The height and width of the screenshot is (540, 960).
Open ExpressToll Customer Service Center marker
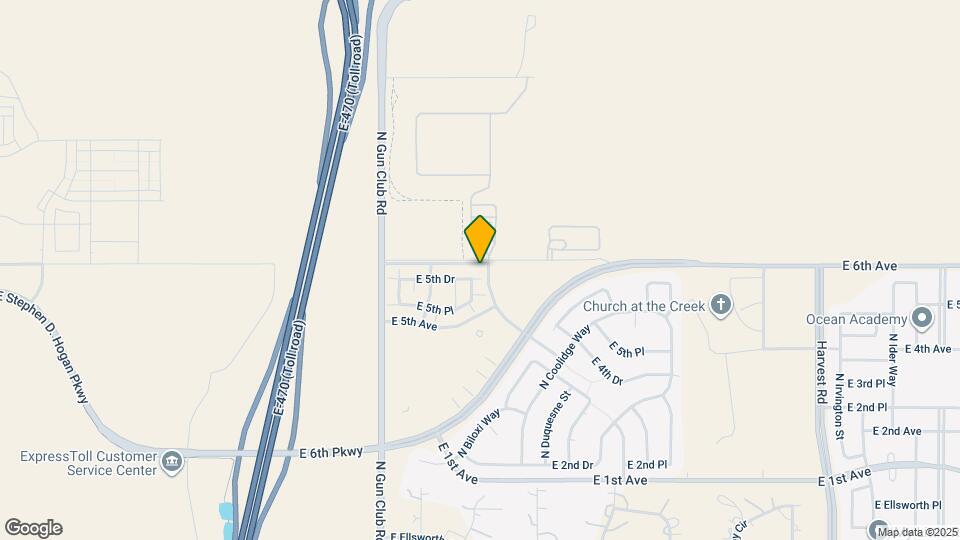[172, 460]
